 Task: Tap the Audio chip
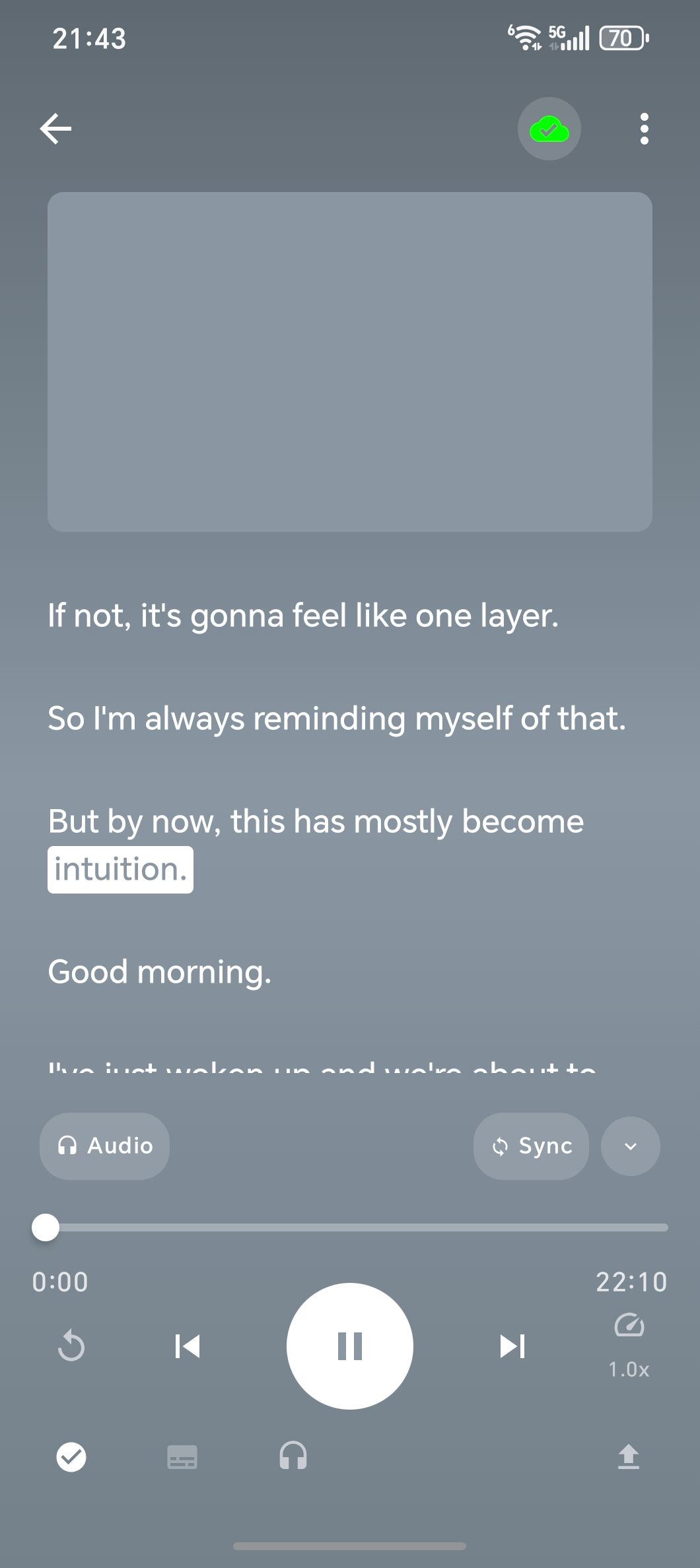[104, 1146]
